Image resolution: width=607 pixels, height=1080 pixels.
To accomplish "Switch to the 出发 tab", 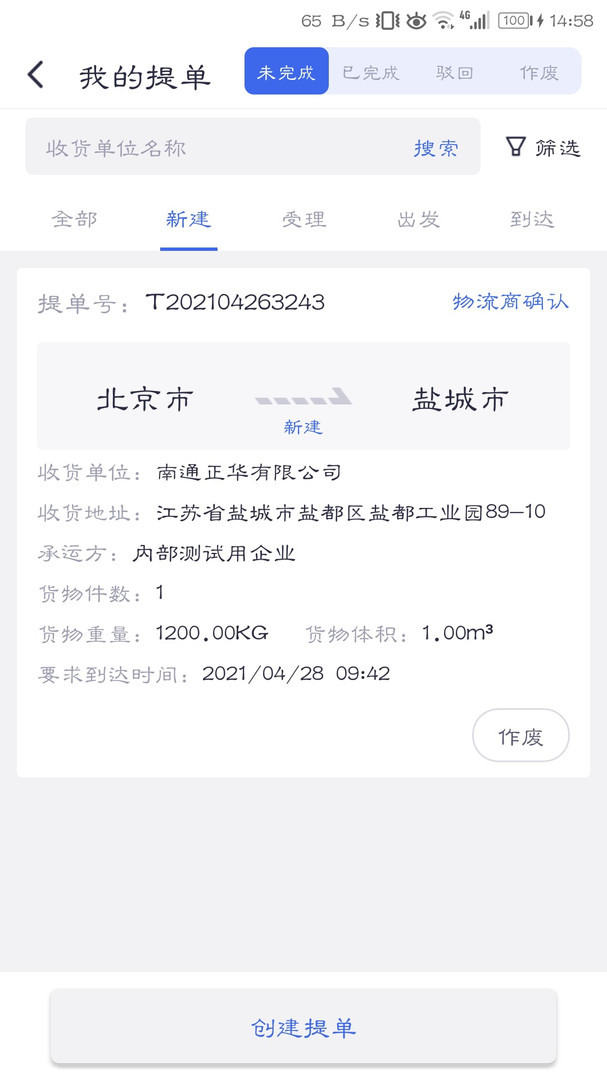I will coord(418,219).
